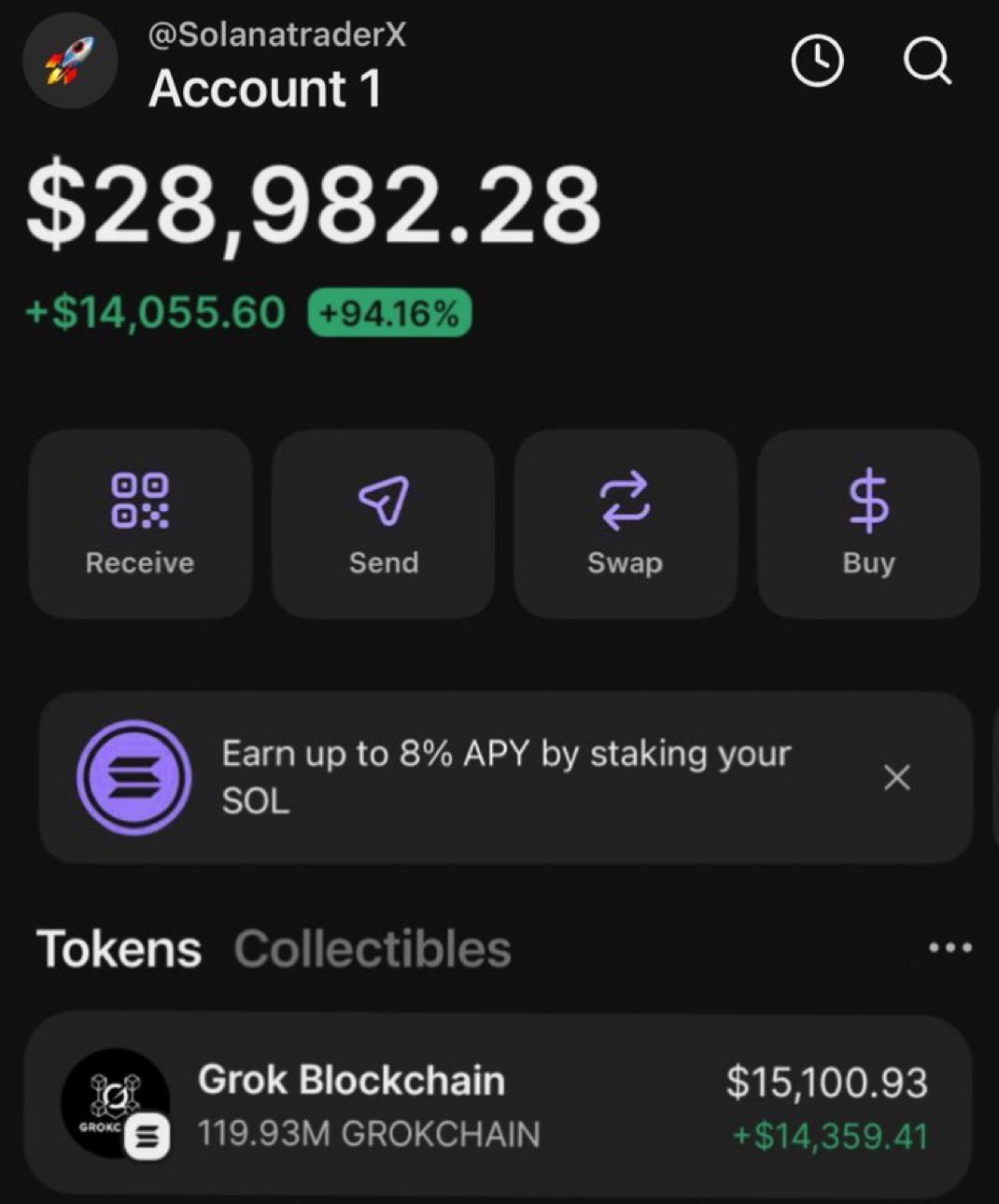Open the SOL staking banner
This screenshot has width=999, height=1204.
[467, 777]
